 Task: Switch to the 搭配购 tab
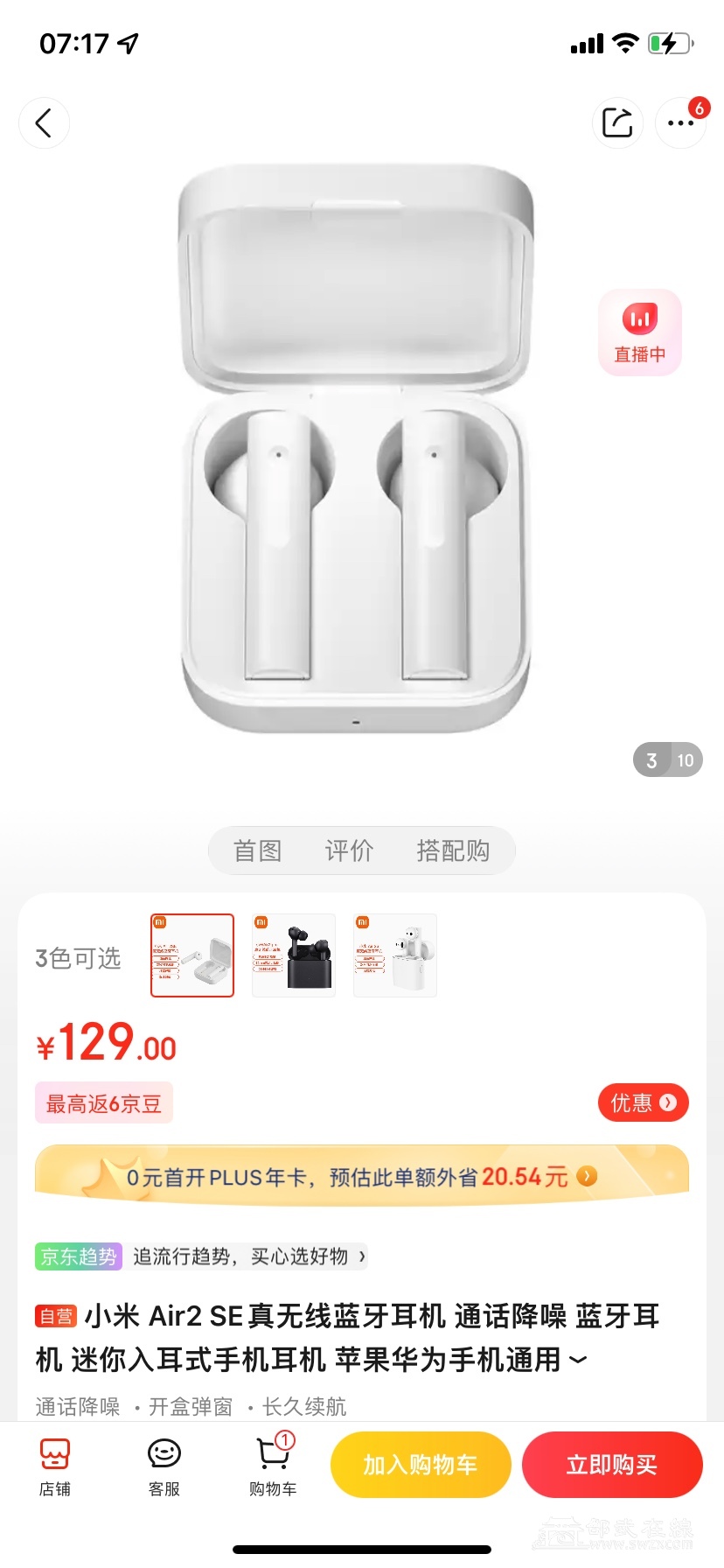[x=453, y=850]
